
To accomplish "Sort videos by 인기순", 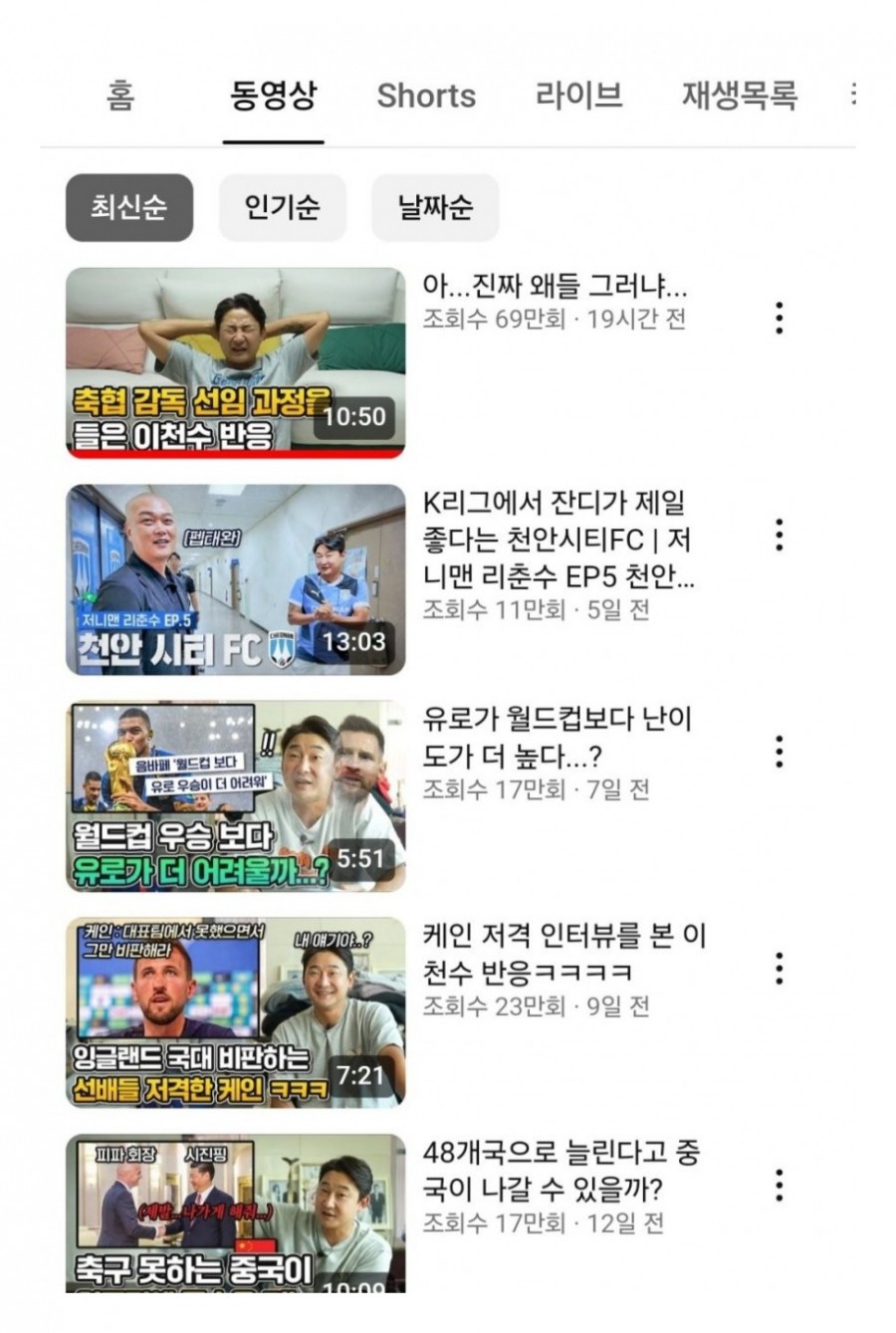I will [x=282, y=207].
